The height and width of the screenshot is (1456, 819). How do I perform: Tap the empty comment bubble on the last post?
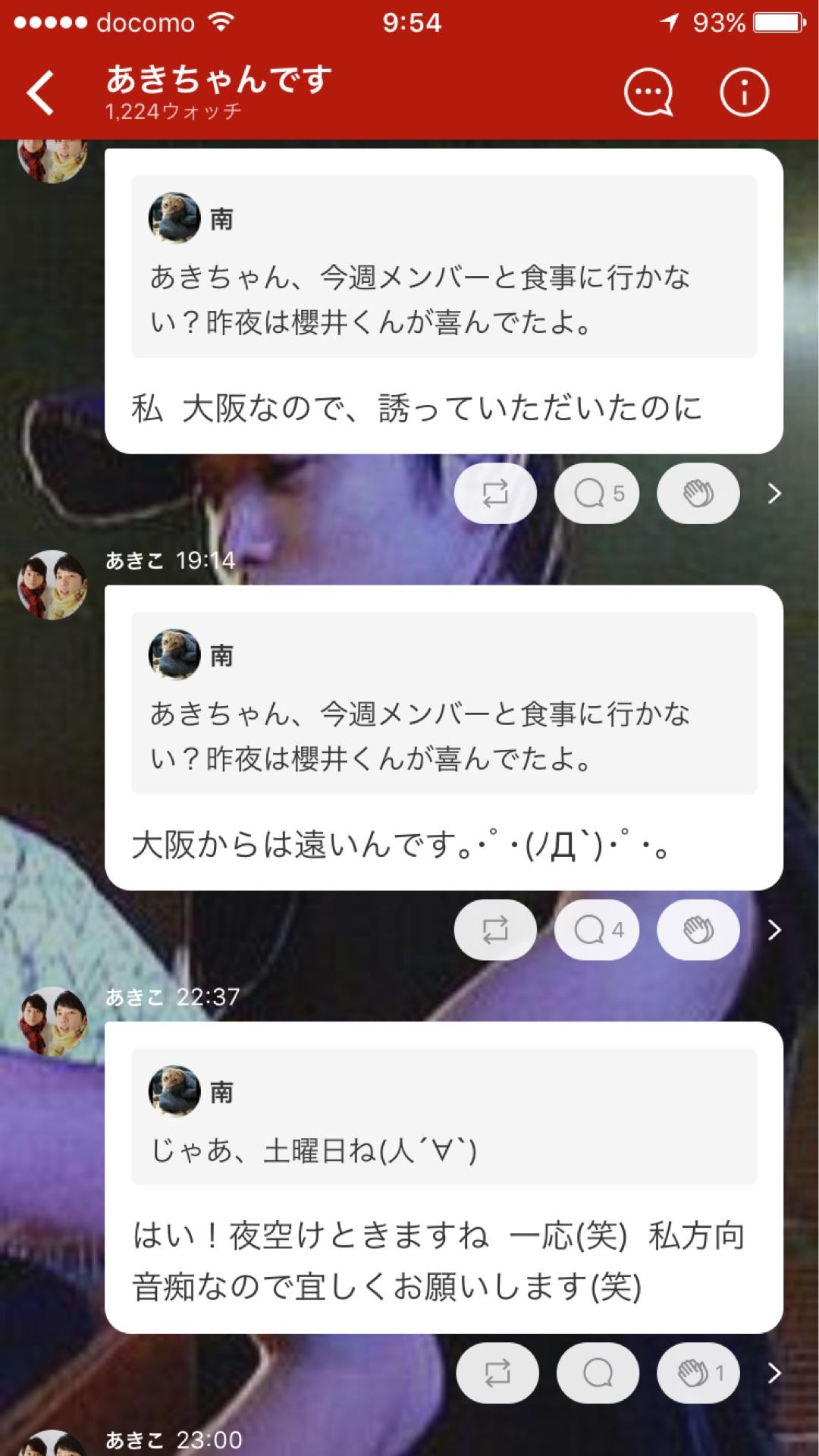[598, 1371]
